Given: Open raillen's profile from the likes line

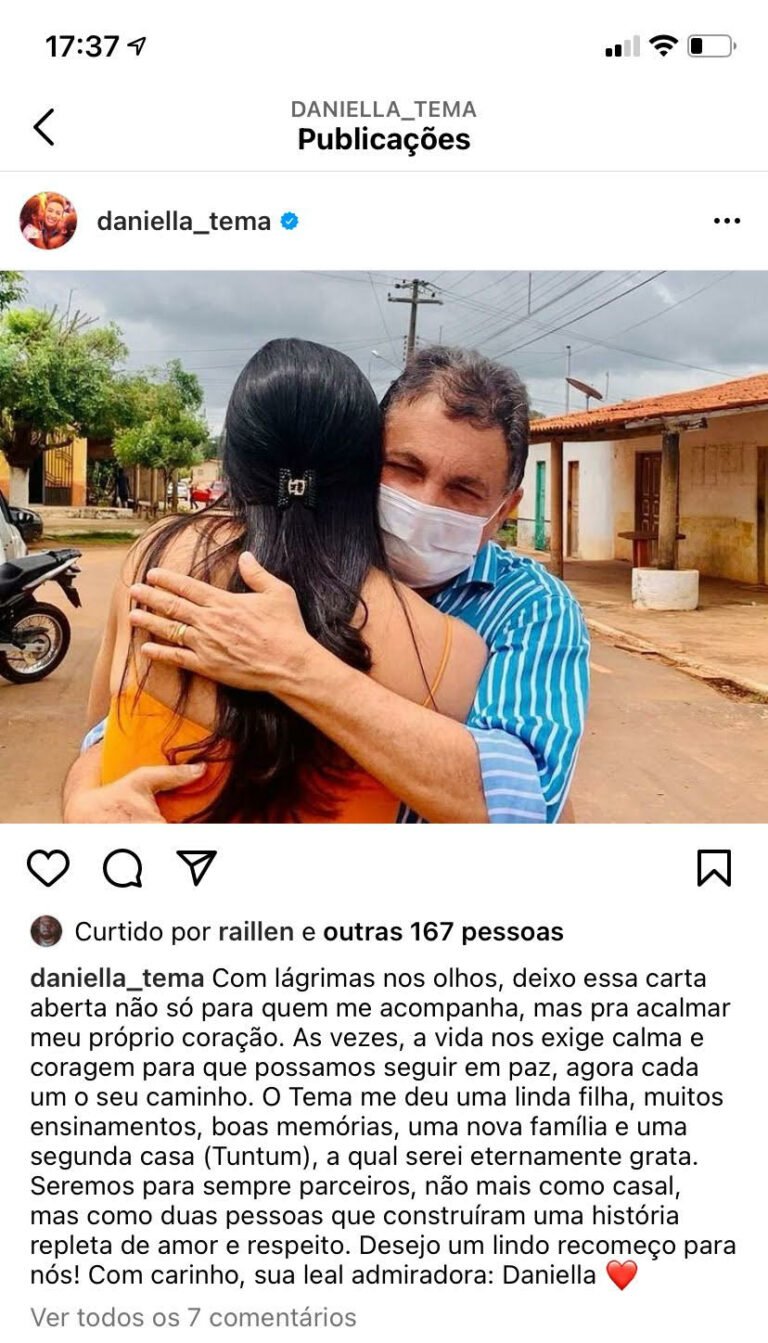Looking at the screenshot, I should pyautogui.click(x=256, y=932).
